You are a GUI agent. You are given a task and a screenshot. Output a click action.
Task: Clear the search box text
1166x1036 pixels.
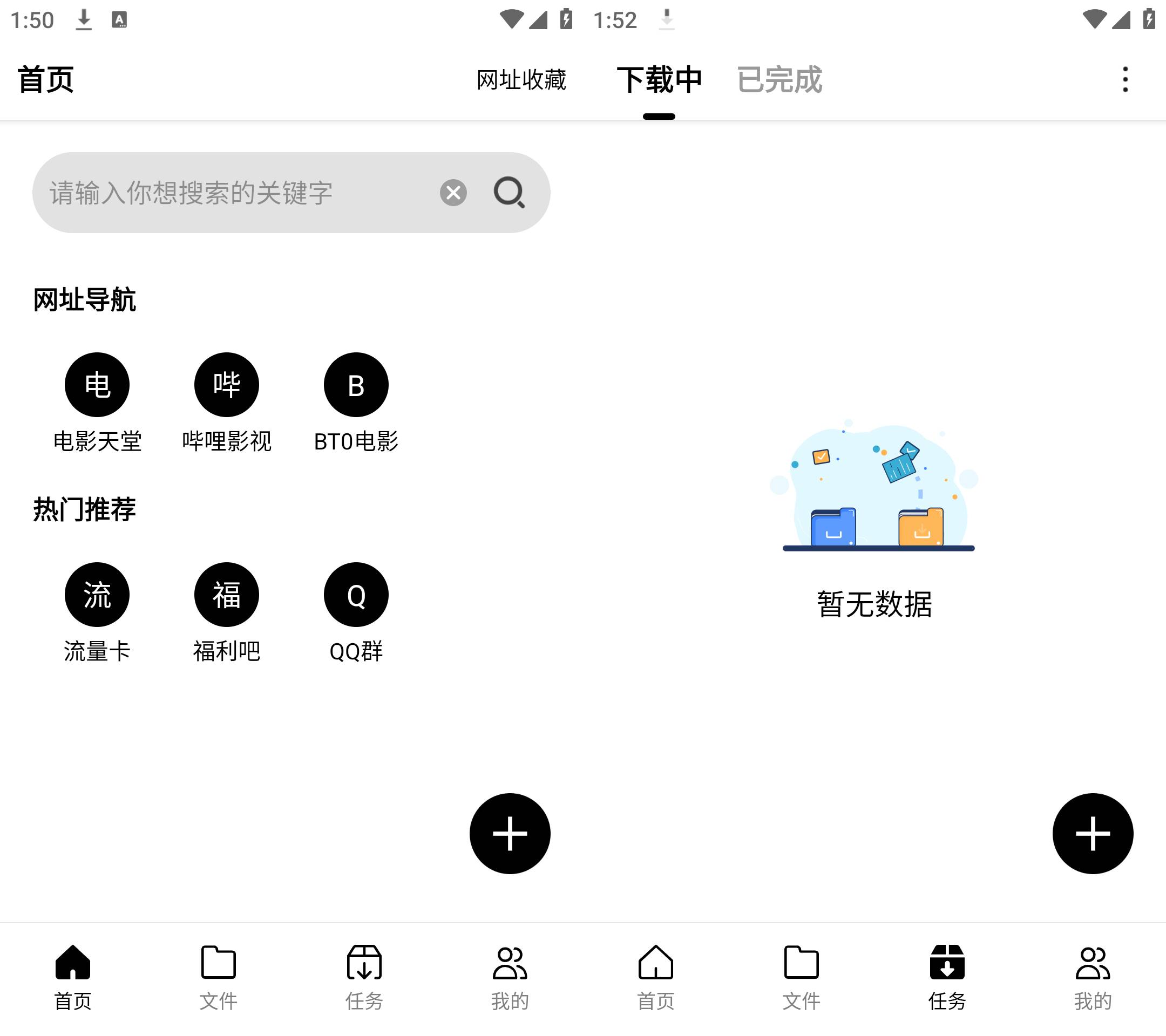click(453, 193)
